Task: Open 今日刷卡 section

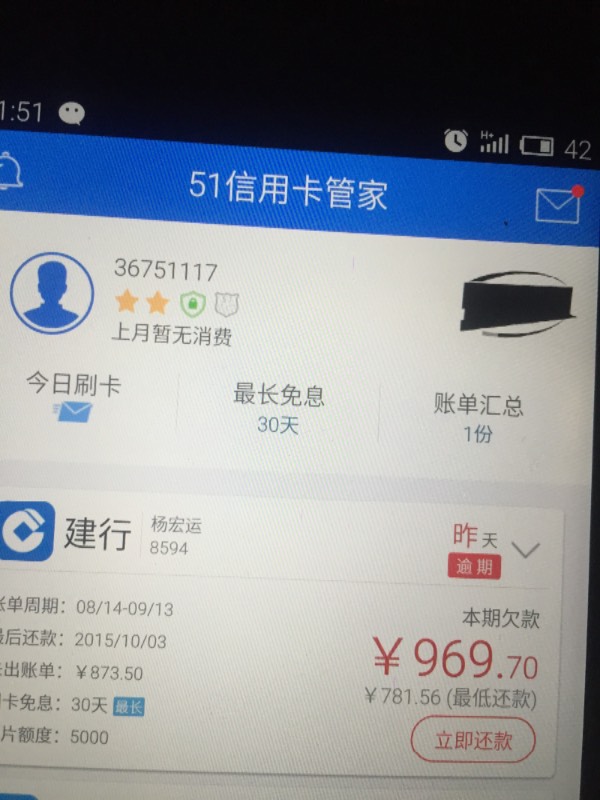Action: pyautogui.click(x=73, y=396)
